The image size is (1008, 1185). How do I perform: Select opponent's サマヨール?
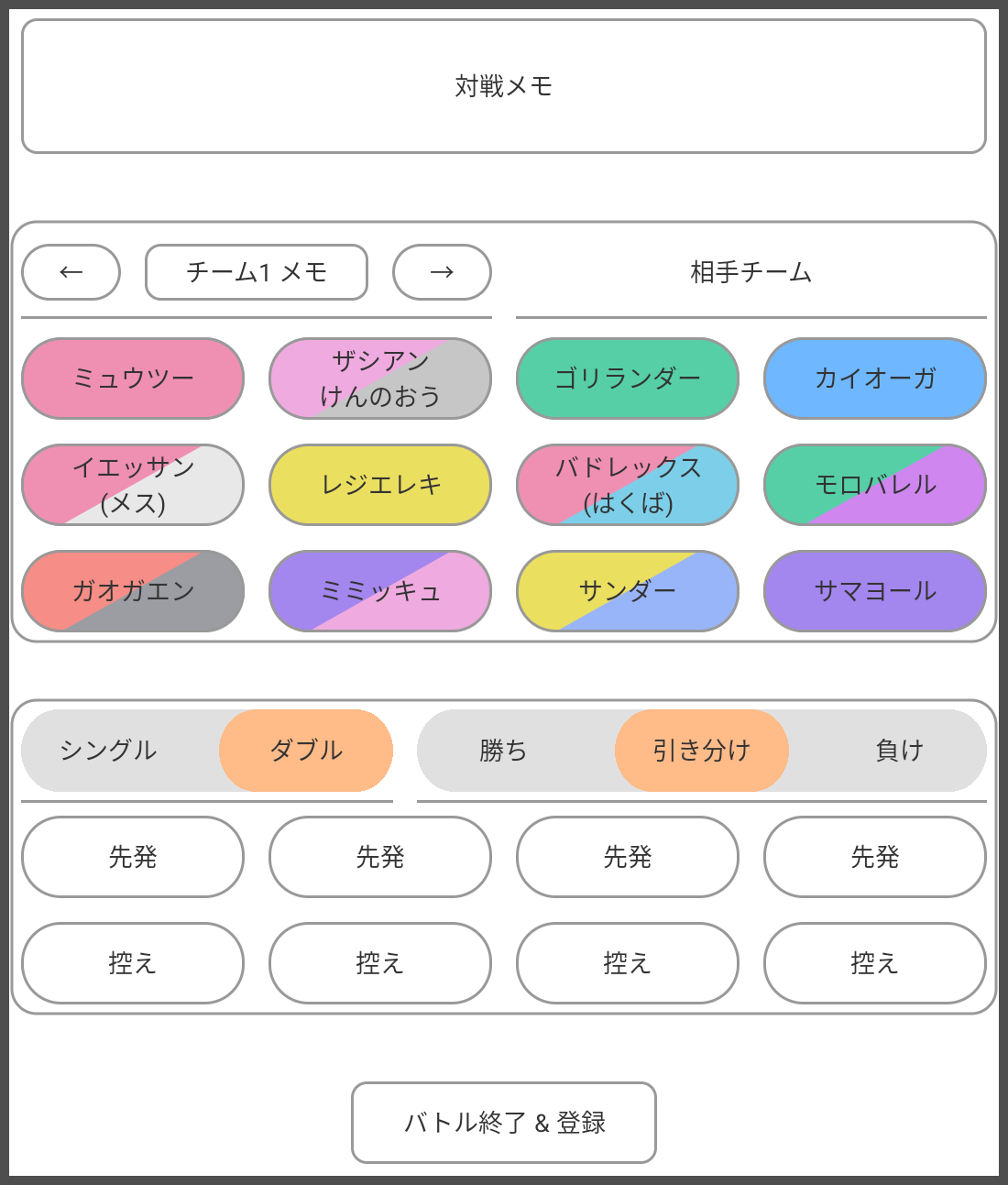click(875, 591)
